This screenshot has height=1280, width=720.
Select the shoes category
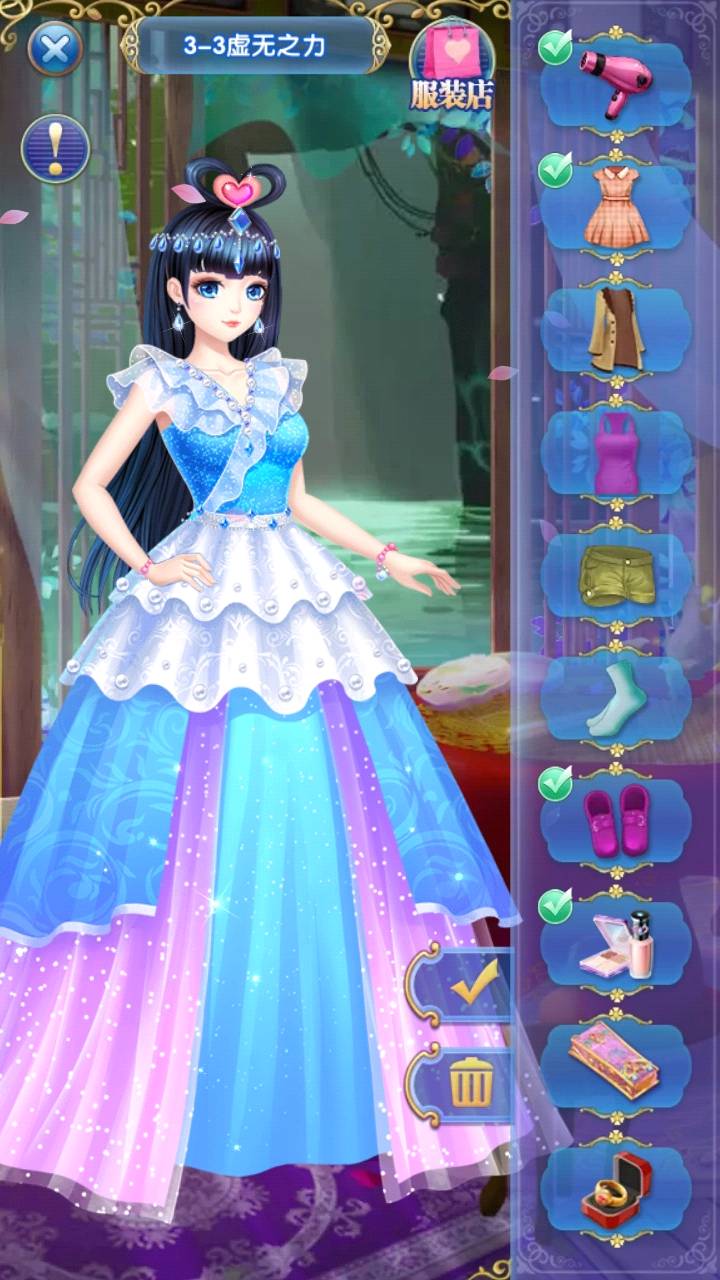point(615,820)
